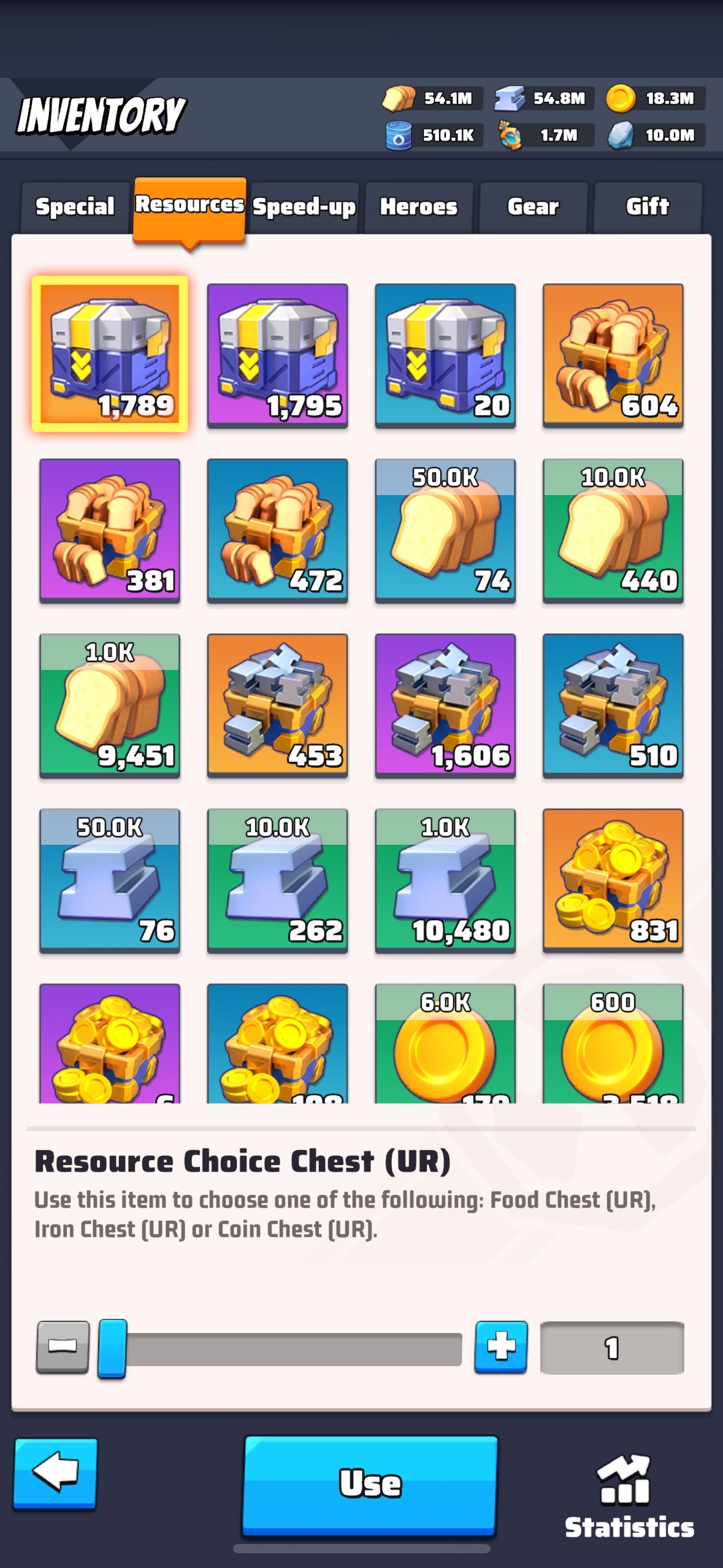Image resolution: width=723 pixels, height=1568 pixels.
Task: Select the orange food chest with 604
Action: 613,355
